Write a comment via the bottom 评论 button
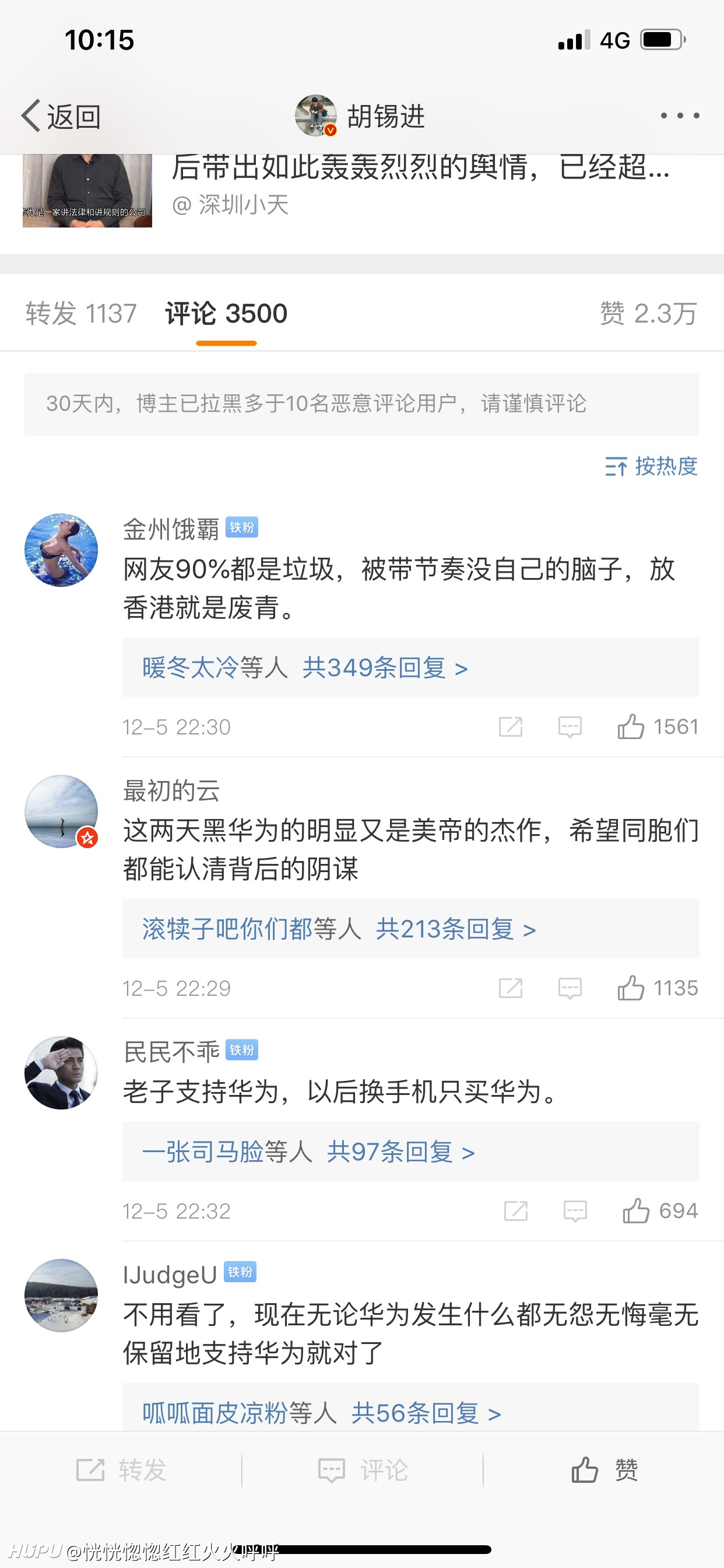 click(x=363, y=1470)
